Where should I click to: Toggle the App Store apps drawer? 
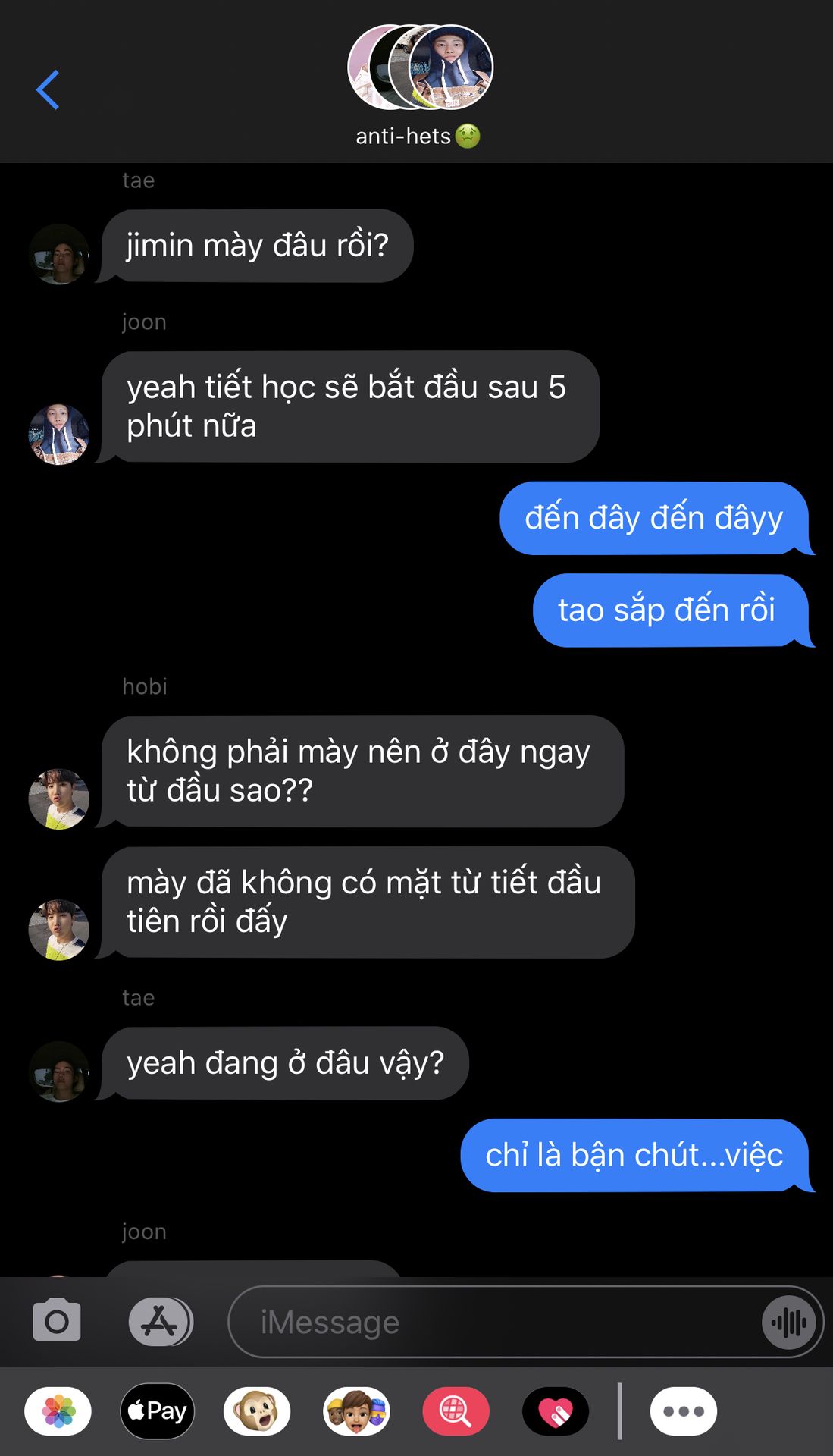(x=160, y=1321)
